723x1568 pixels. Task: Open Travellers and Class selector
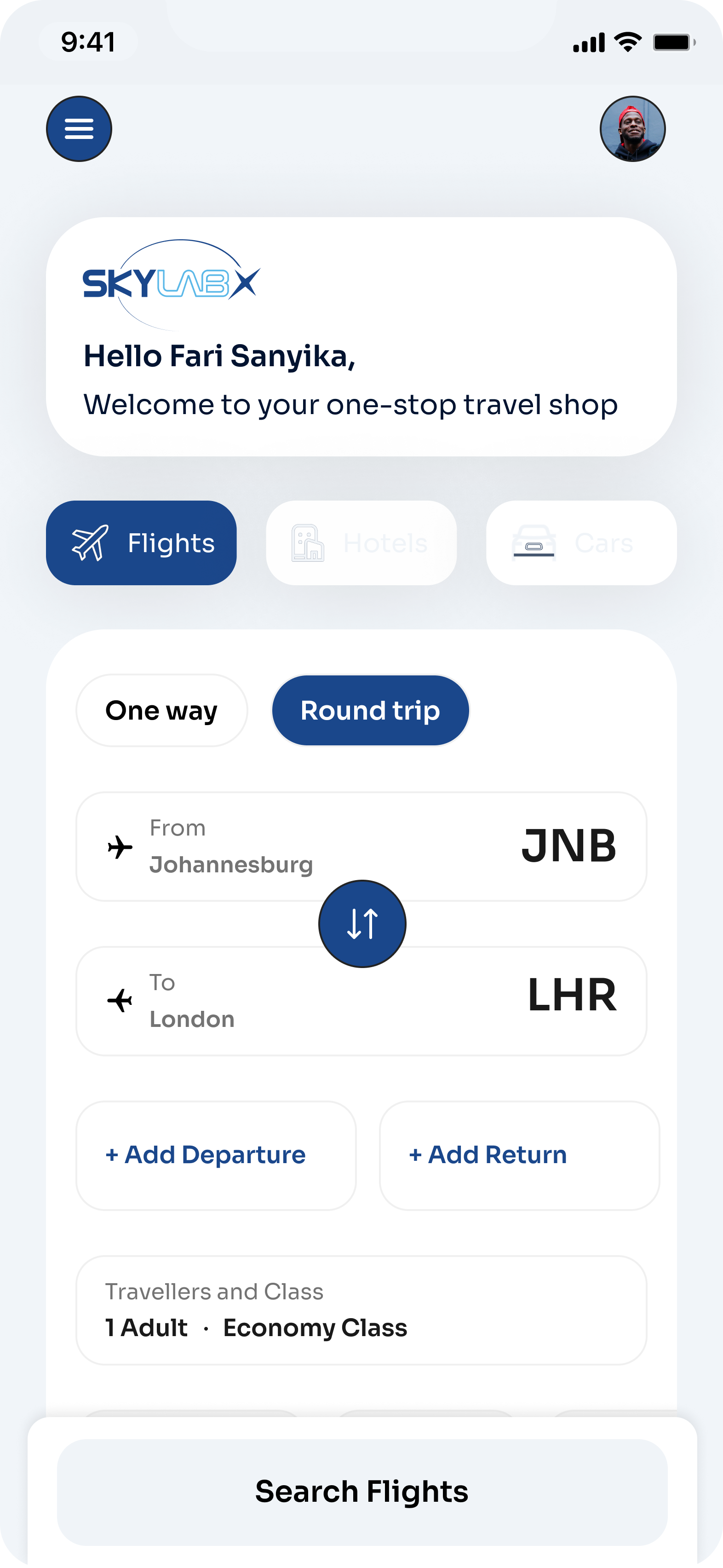tap(361, 1310)
